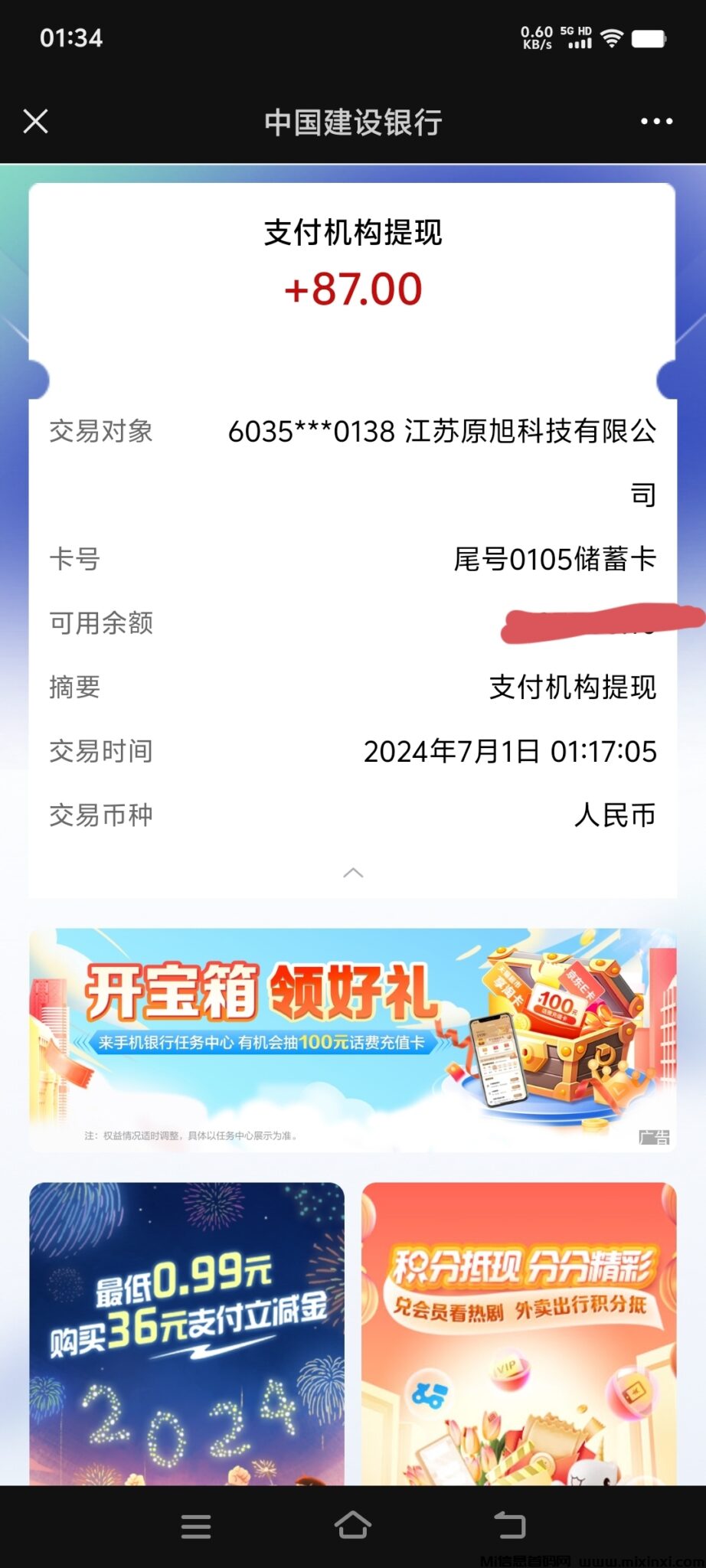Open the 积分抵现 分分精彩 promotion
Image resolution: width=706 pixels, height=1568 pixels.
tap(519, 1333)
